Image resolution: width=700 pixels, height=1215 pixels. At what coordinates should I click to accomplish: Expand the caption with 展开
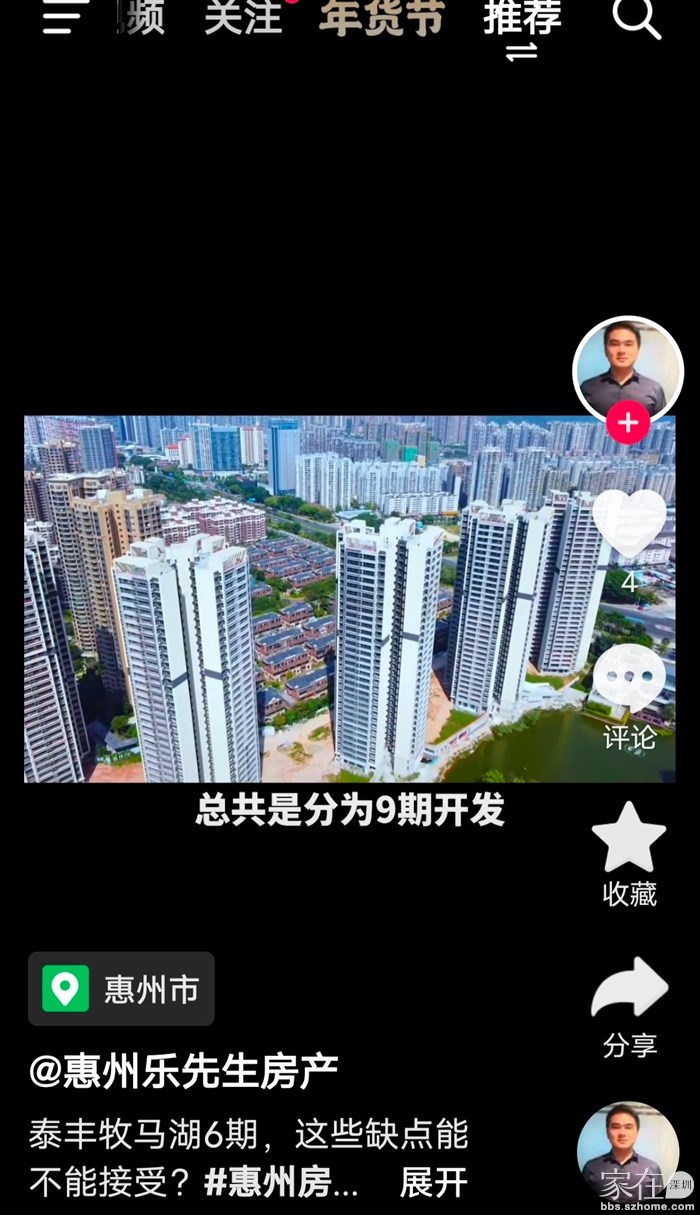433,1182
